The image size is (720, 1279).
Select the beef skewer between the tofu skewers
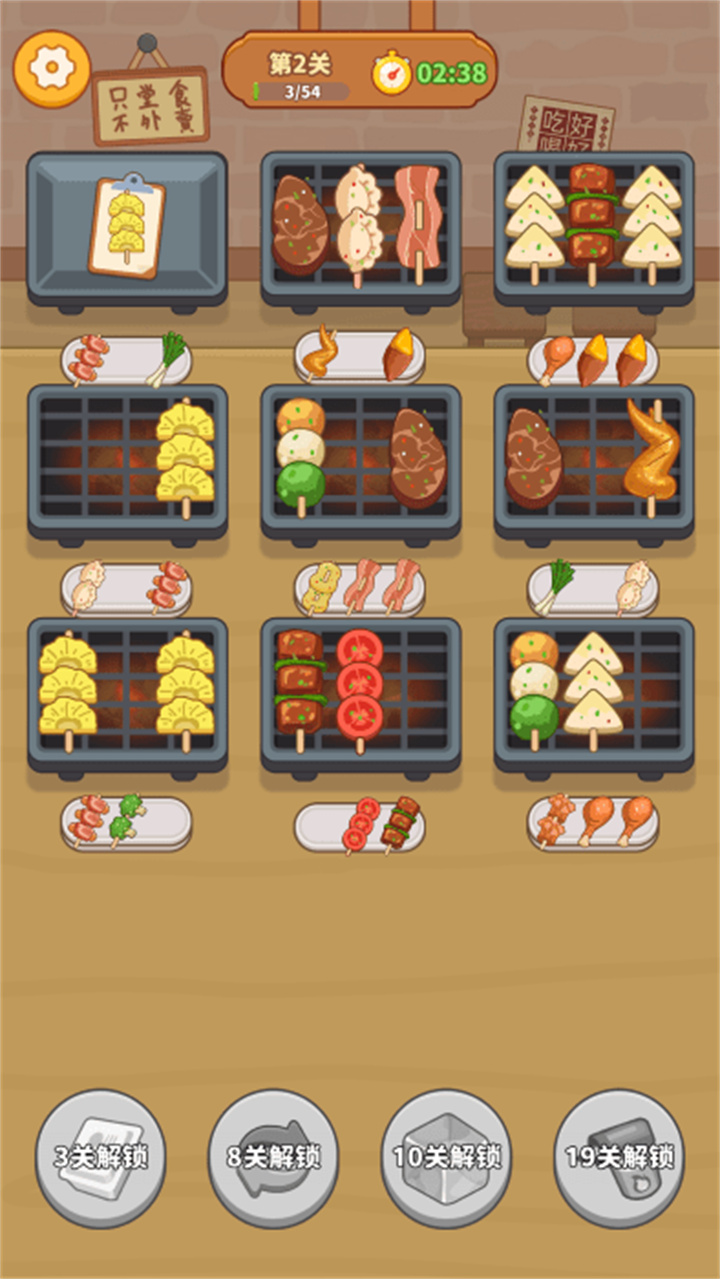point(592,220)
